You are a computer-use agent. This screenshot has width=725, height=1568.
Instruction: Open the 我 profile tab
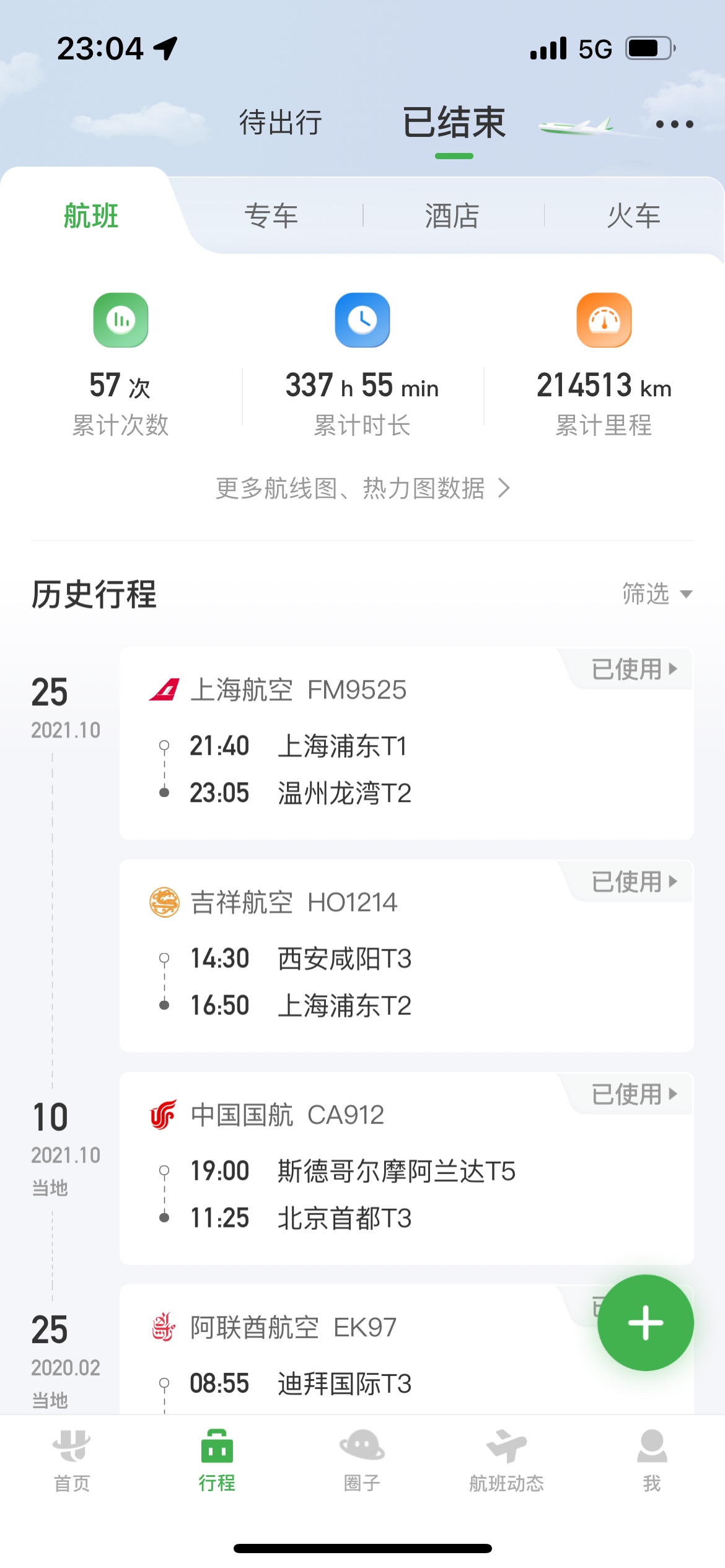coord(652,1461)
